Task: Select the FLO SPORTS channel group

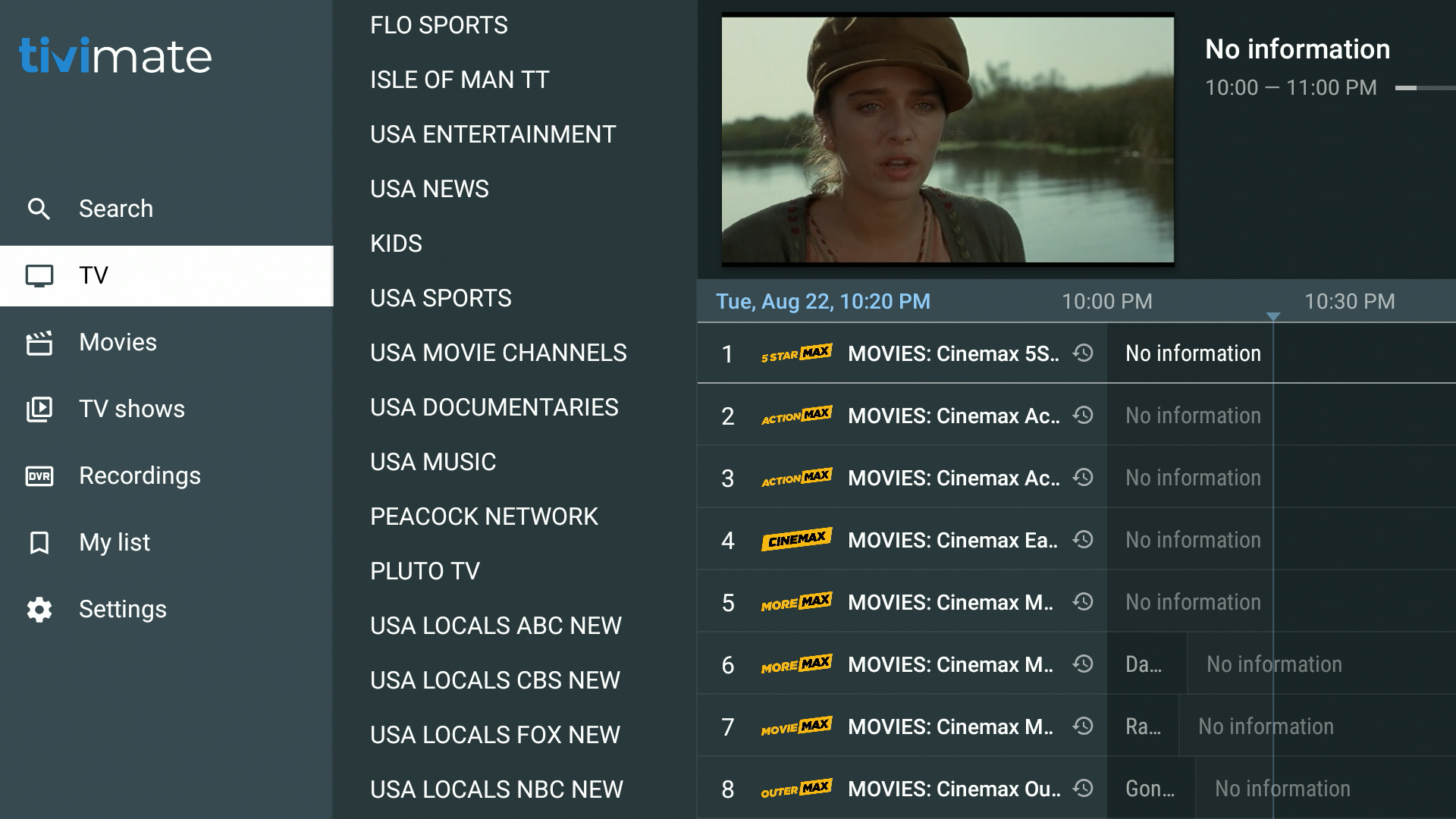Action: coord(438,25)
